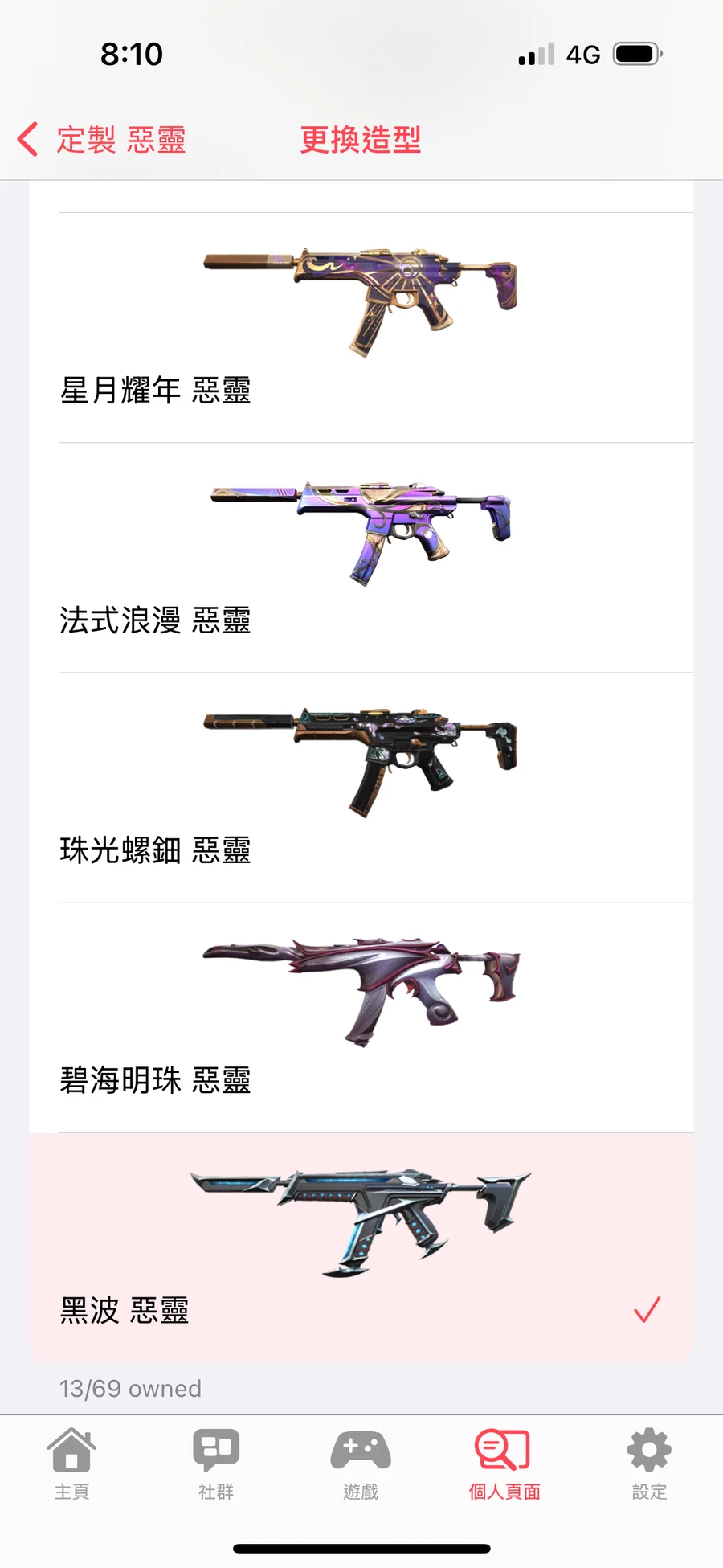Open the 個人頁面 tab
Viewport: 723px width, 1568px height.
[504, 1464]
